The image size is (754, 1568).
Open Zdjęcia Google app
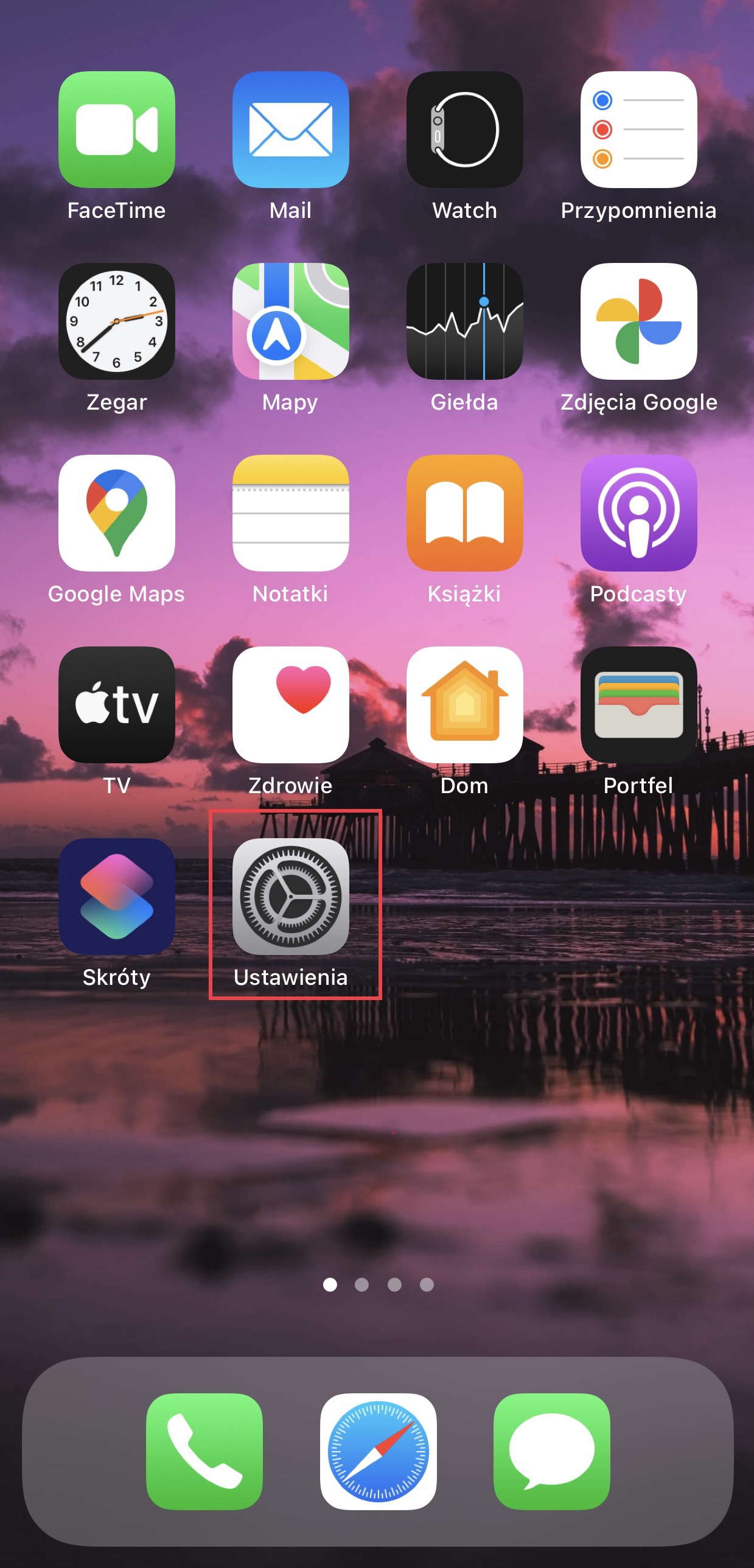pos(638,321)
